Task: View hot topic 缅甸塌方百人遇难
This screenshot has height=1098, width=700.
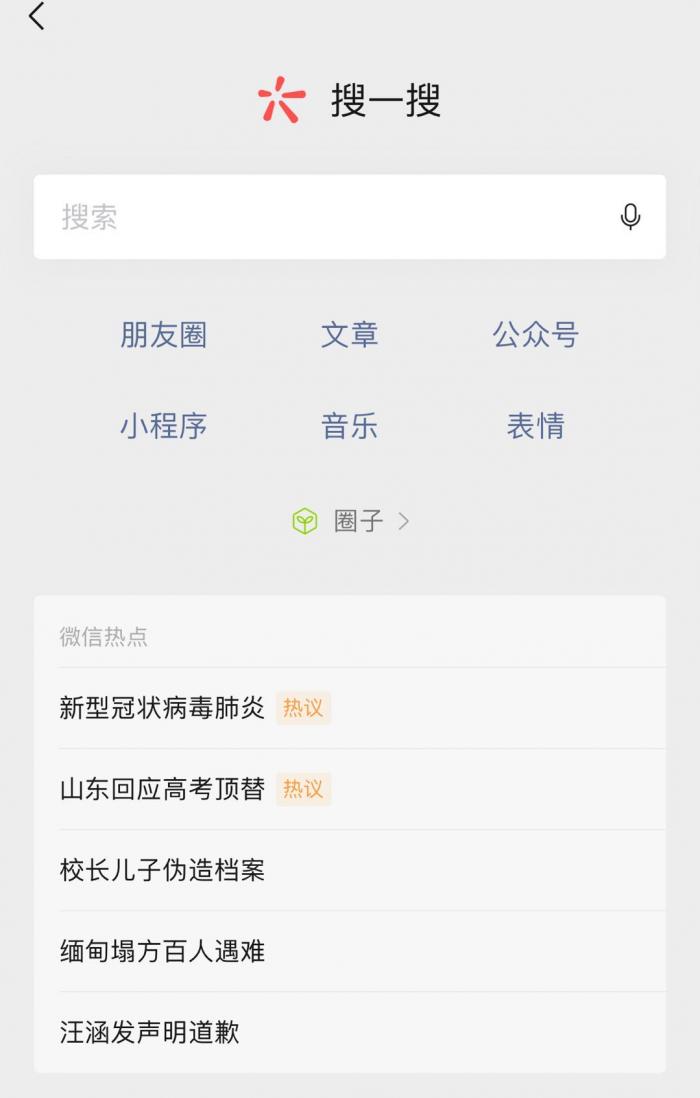Action: pyautogui.click(x=162, y=951)
